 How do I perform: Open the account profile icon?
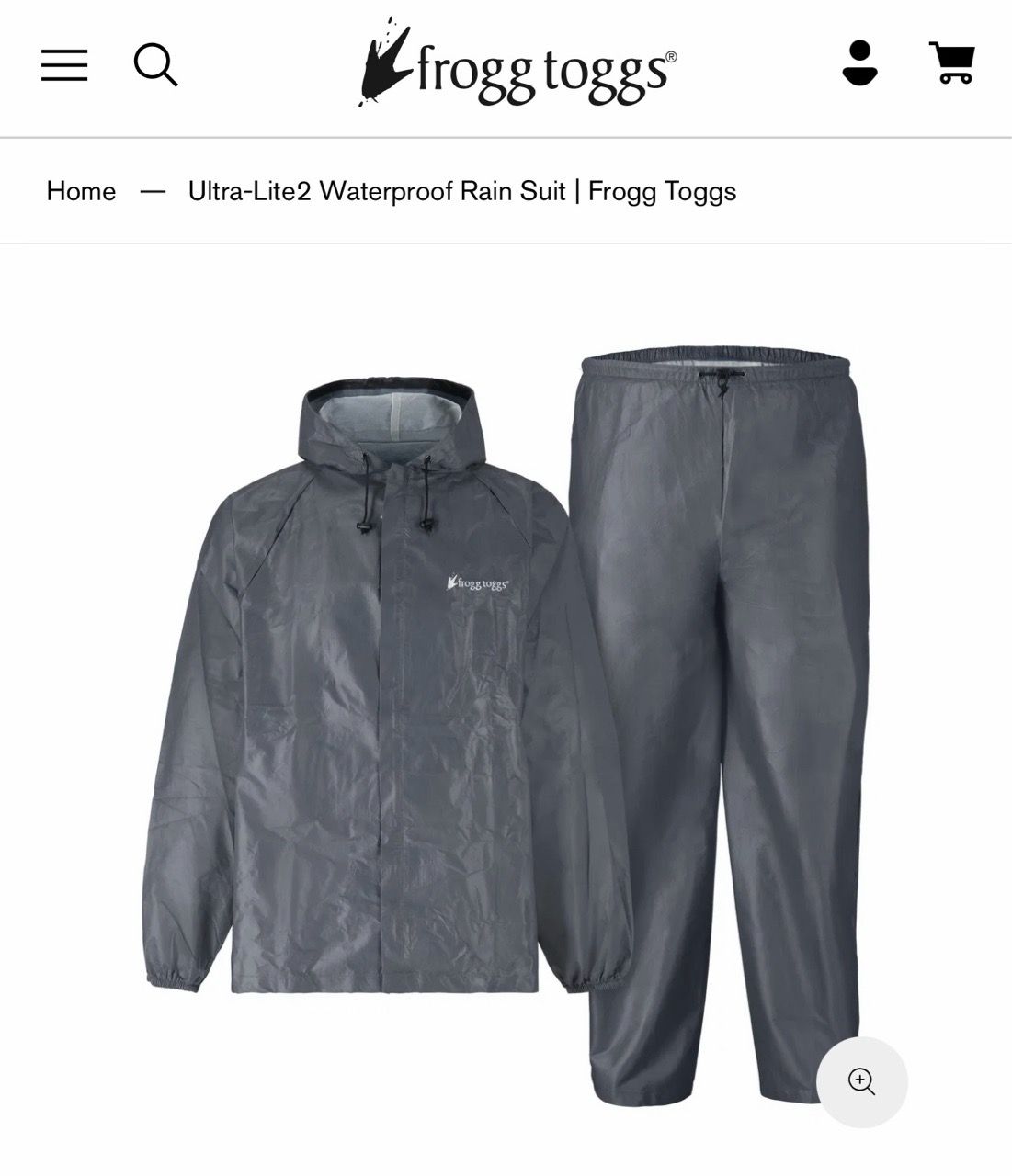(x=859, y=63)
